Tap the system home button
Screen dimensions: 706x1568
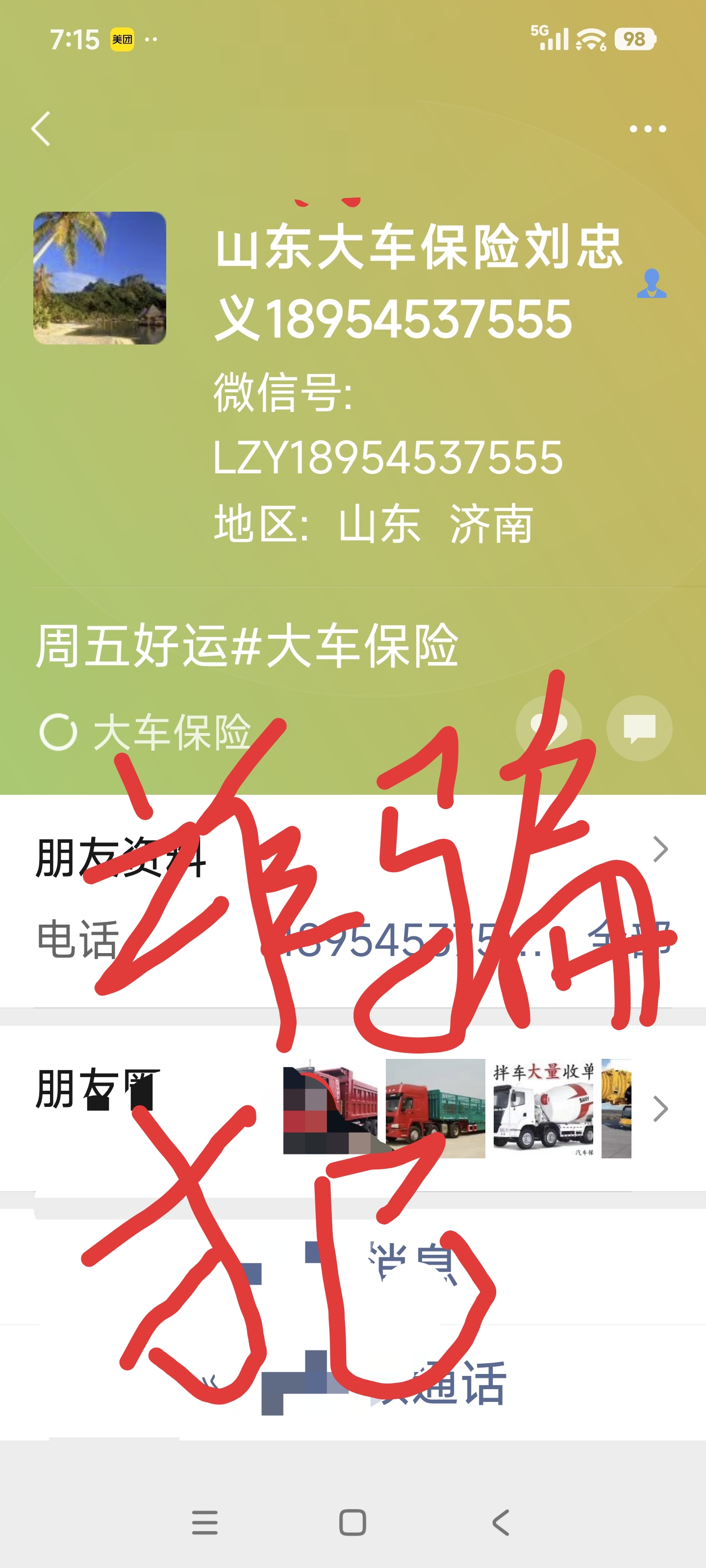pos(353,1522)
